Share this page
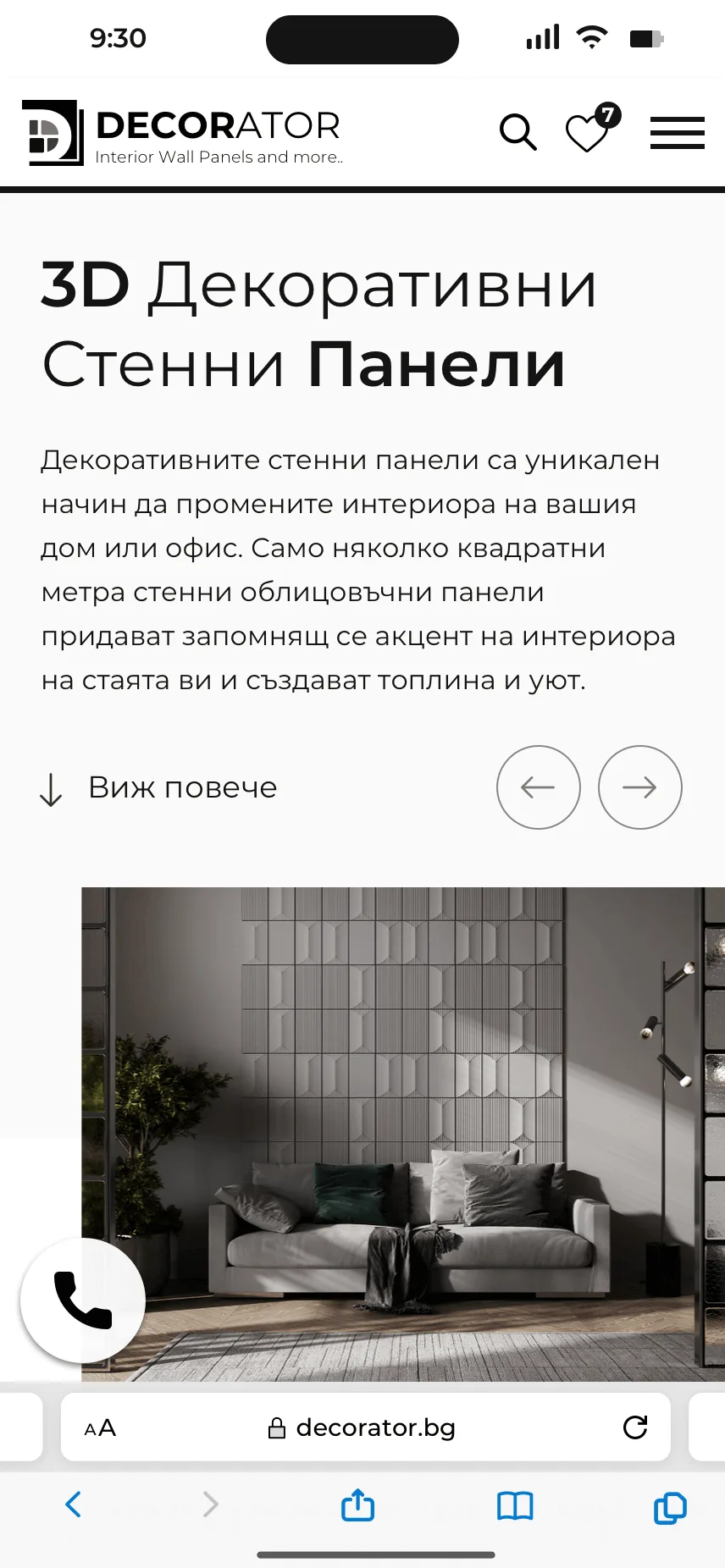Viewport: 725px width, 1568px height. click(357, 1505)
